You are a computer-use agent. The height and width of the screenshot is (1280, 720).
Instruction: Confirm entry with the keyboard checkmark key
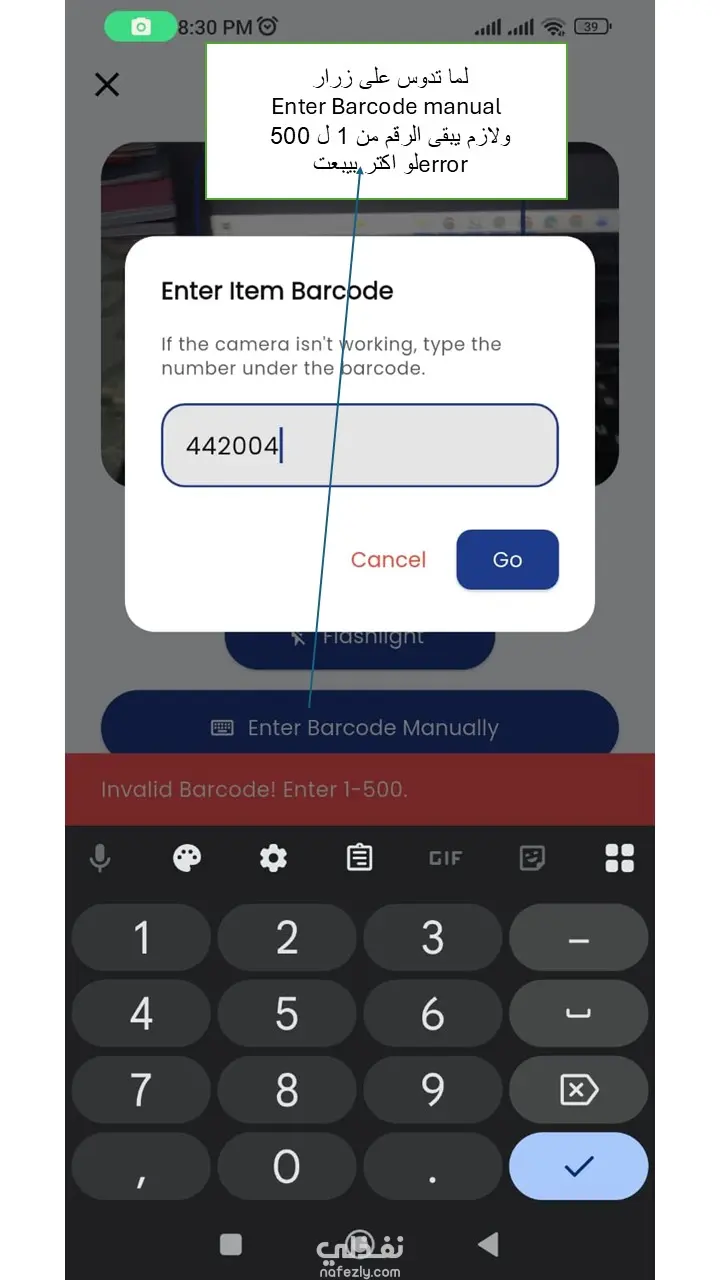pyautogui.click(x=578, y=1166)
